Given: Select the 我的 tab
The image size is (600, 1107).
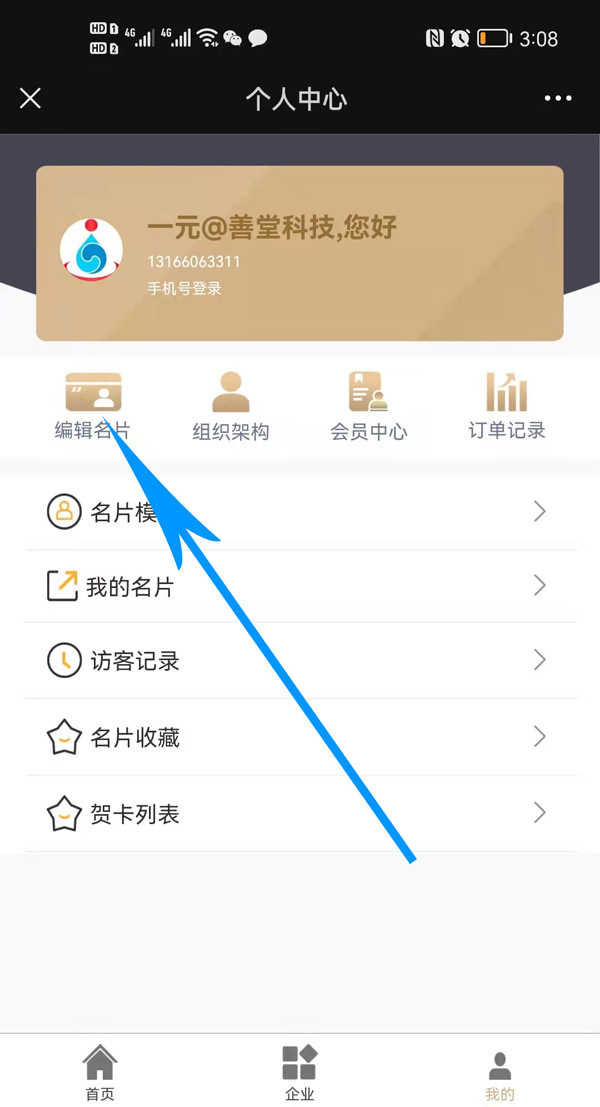Looking at the screenshot, I should click(x=500, y=1072).
